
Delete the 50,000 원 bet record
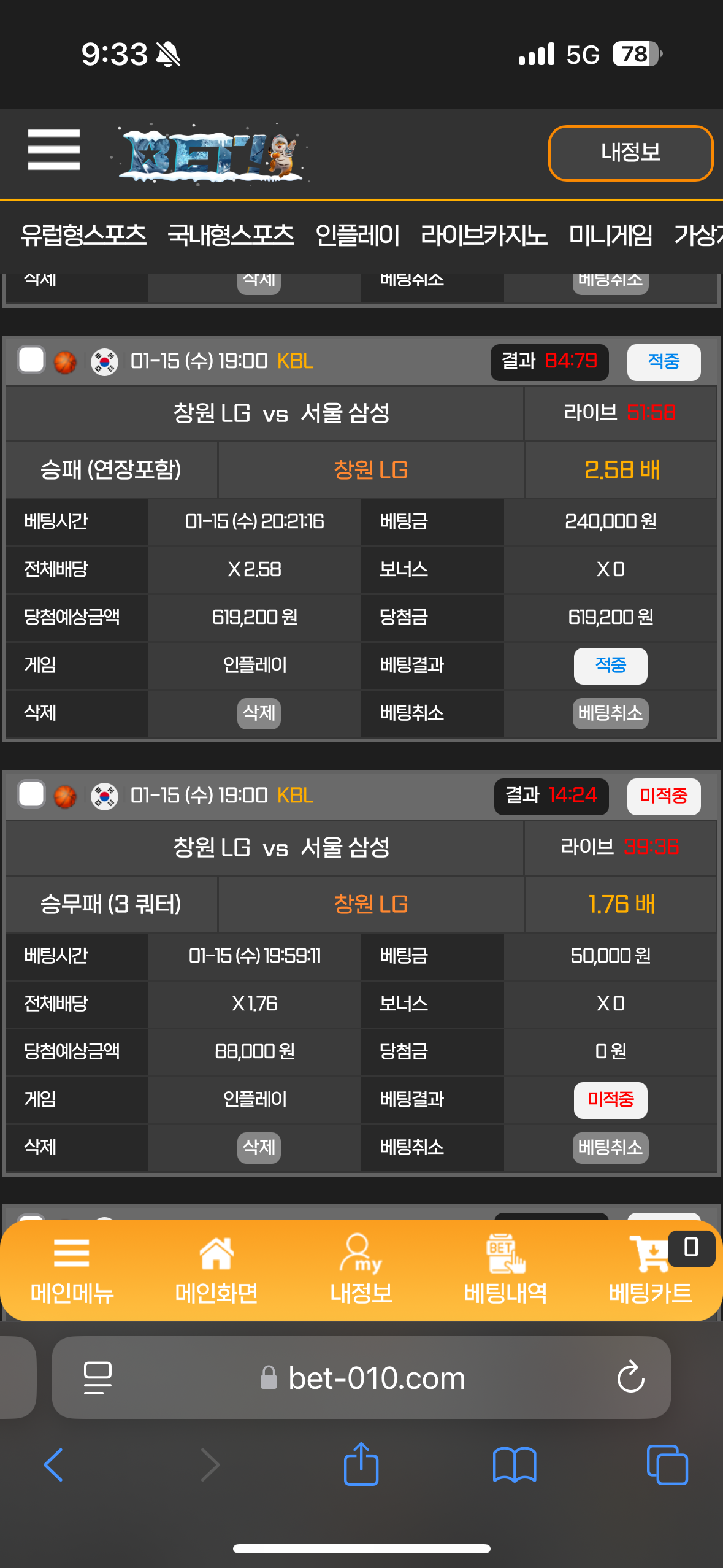259,1147
